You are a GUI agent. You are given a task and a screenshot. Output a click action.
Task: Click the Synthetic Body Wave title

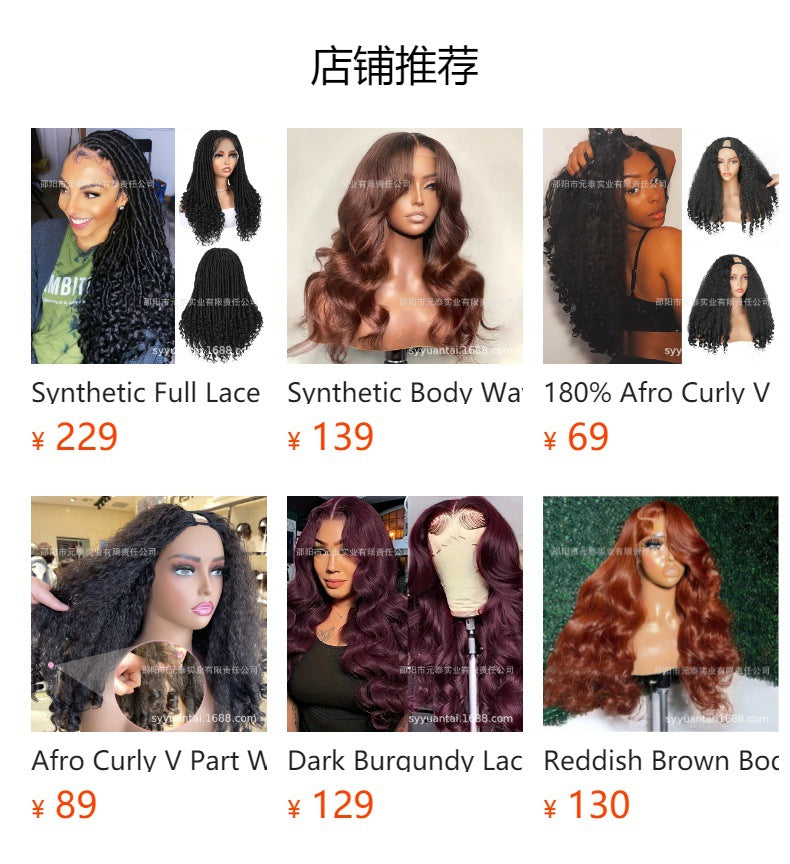click(x=405, y=393)
